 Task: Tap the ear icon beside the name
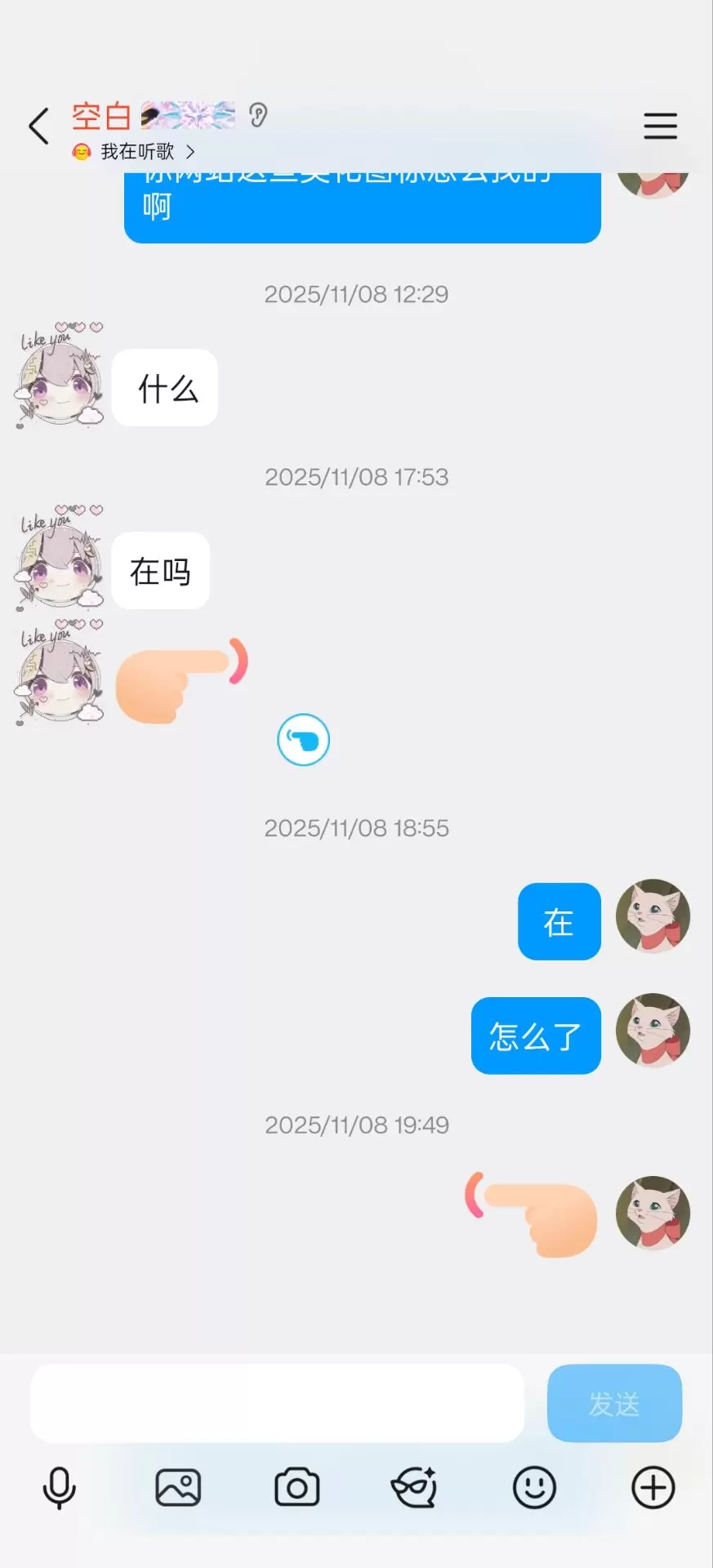point(258,115)
